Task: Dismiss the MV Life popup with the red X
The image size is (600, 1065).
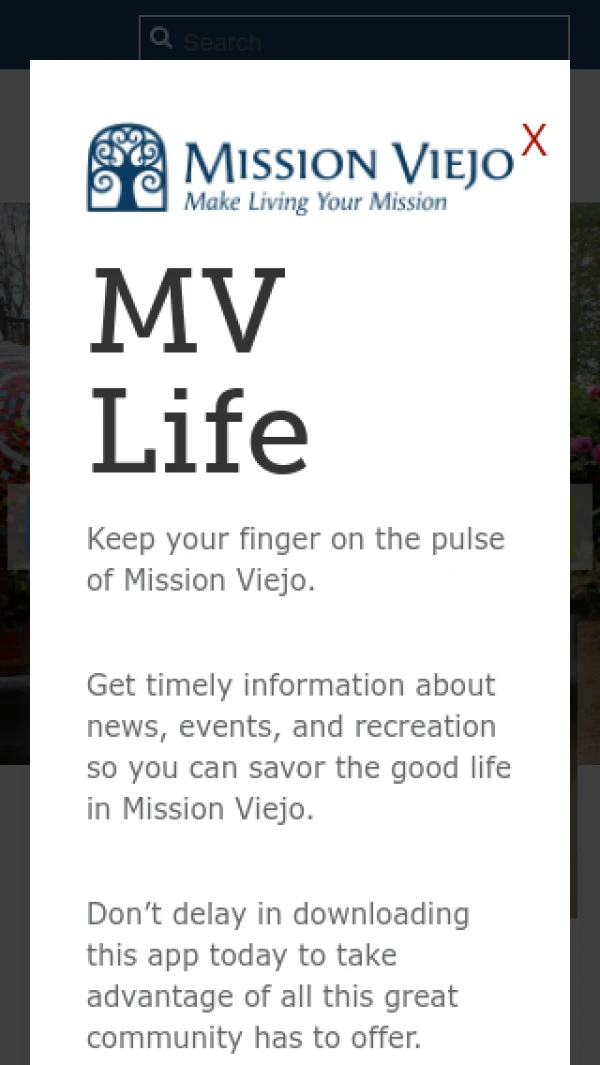Action: point(534,142)
